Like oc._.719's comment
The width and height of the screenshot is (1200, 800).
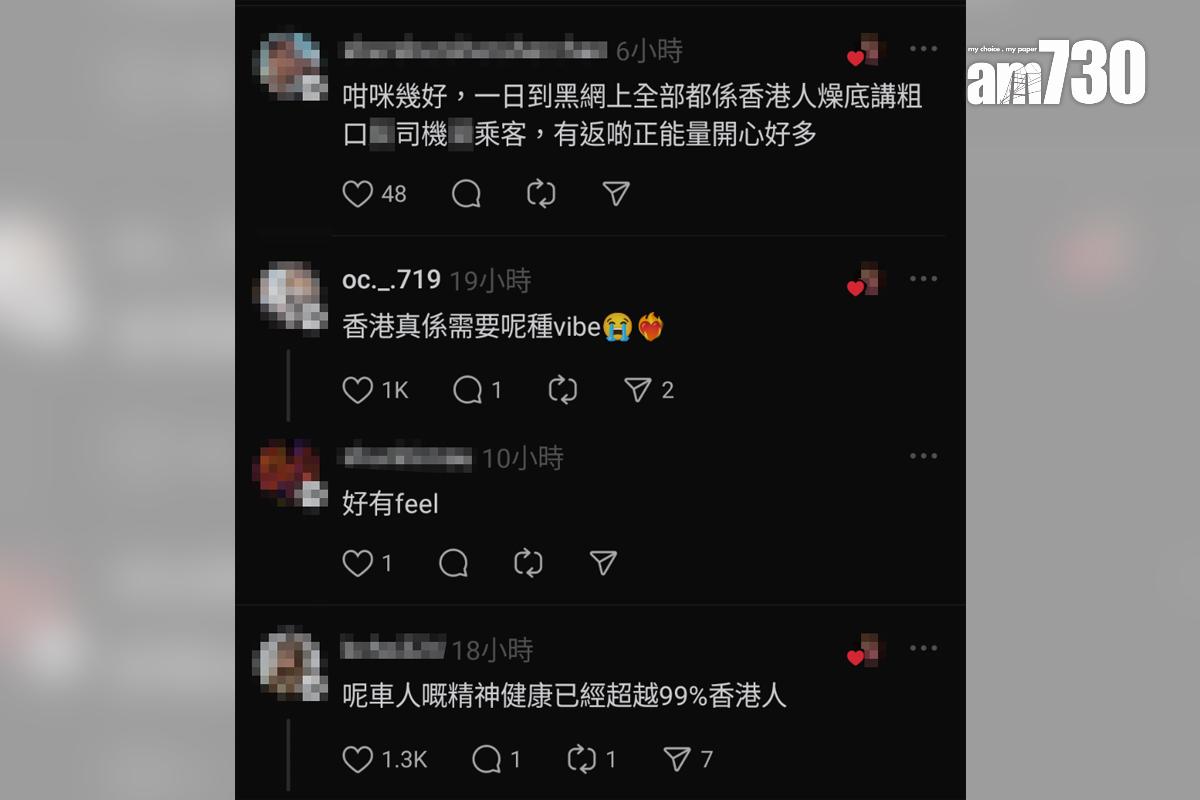tap(358, 390)
